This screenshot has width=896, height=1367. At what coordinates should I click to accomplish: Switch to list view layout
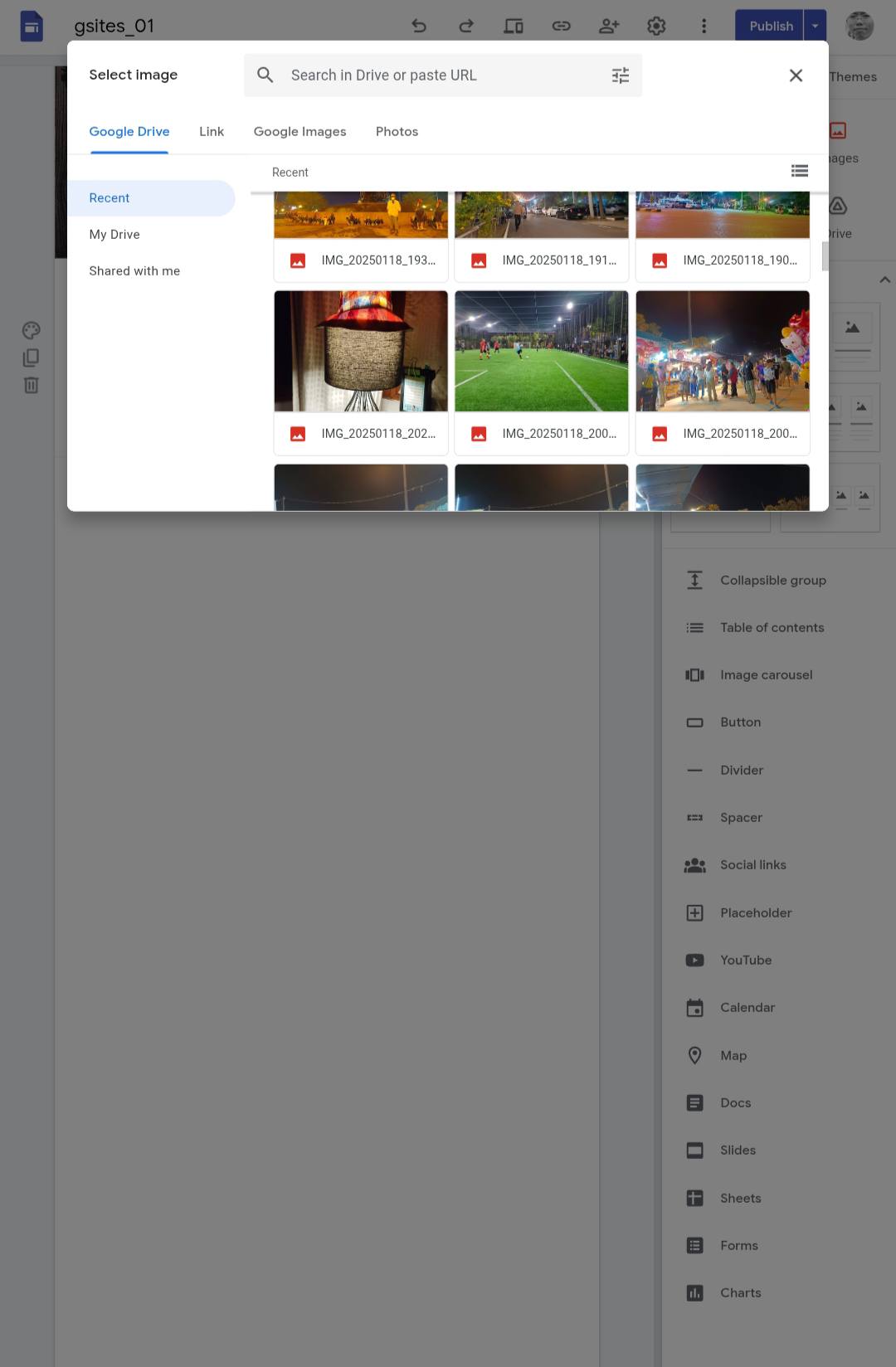click(x=799, y=171)
